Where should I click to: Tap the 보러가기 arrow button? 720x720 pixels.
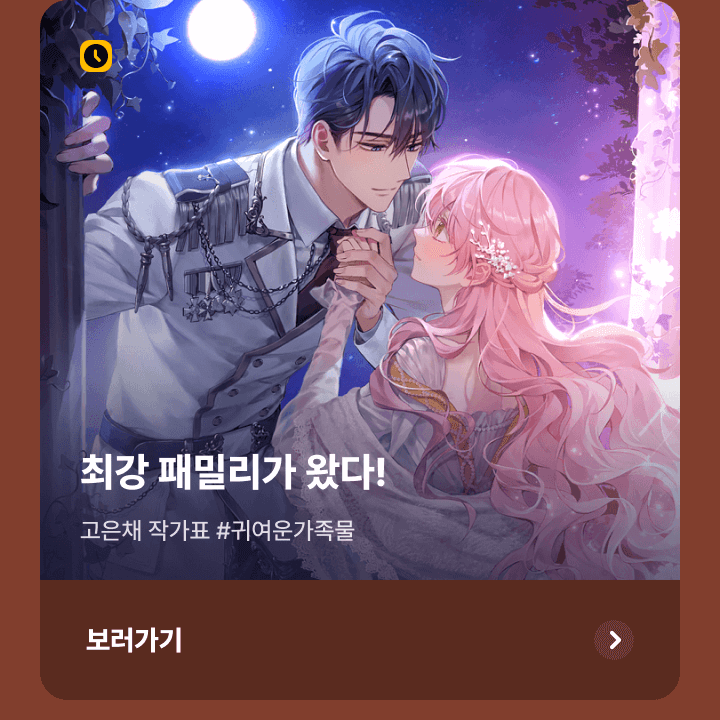(614, 640)
